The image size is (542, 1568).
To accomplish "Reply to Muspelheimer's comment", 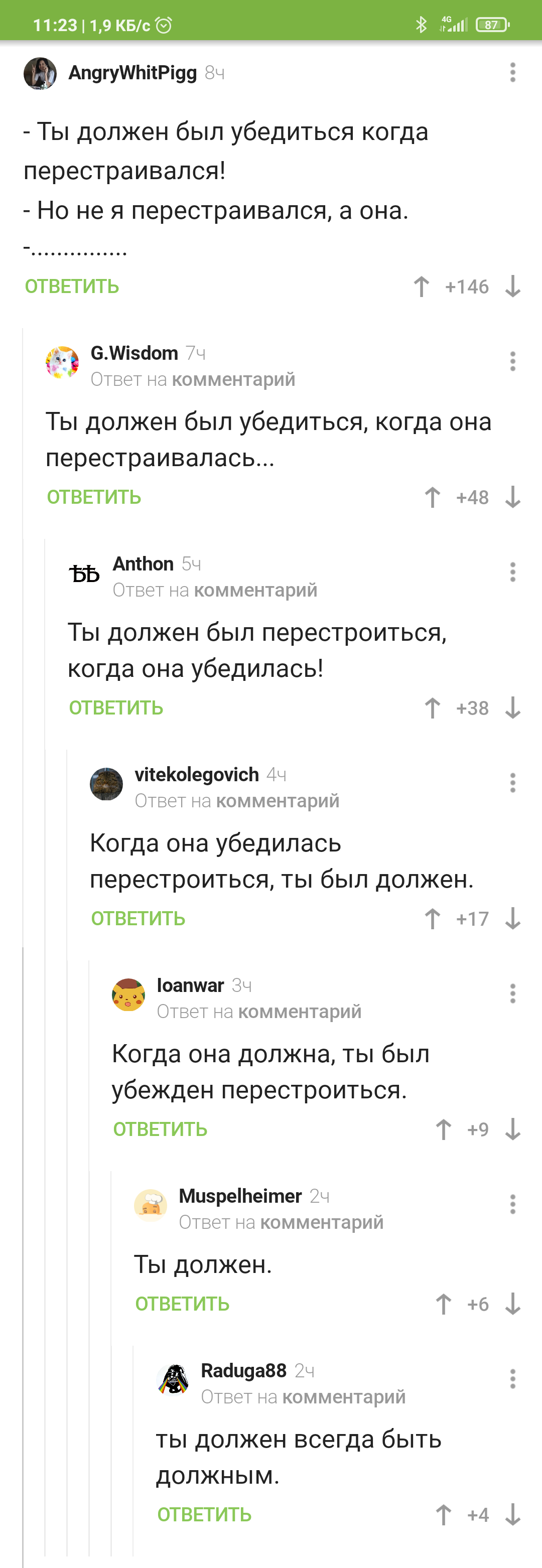I will 182,1304.
